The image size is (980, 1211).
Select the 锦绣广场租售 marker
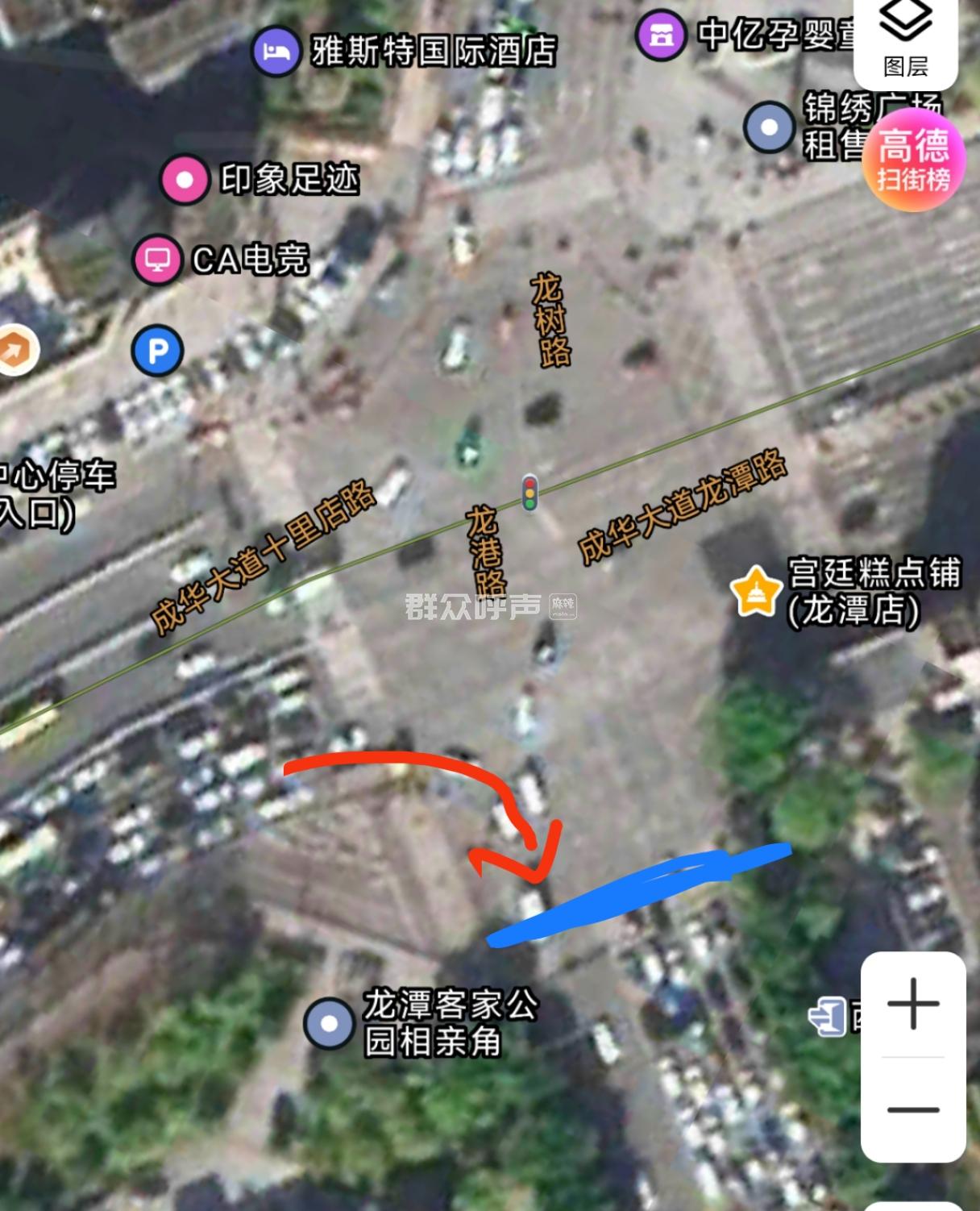tap(770, 127)
